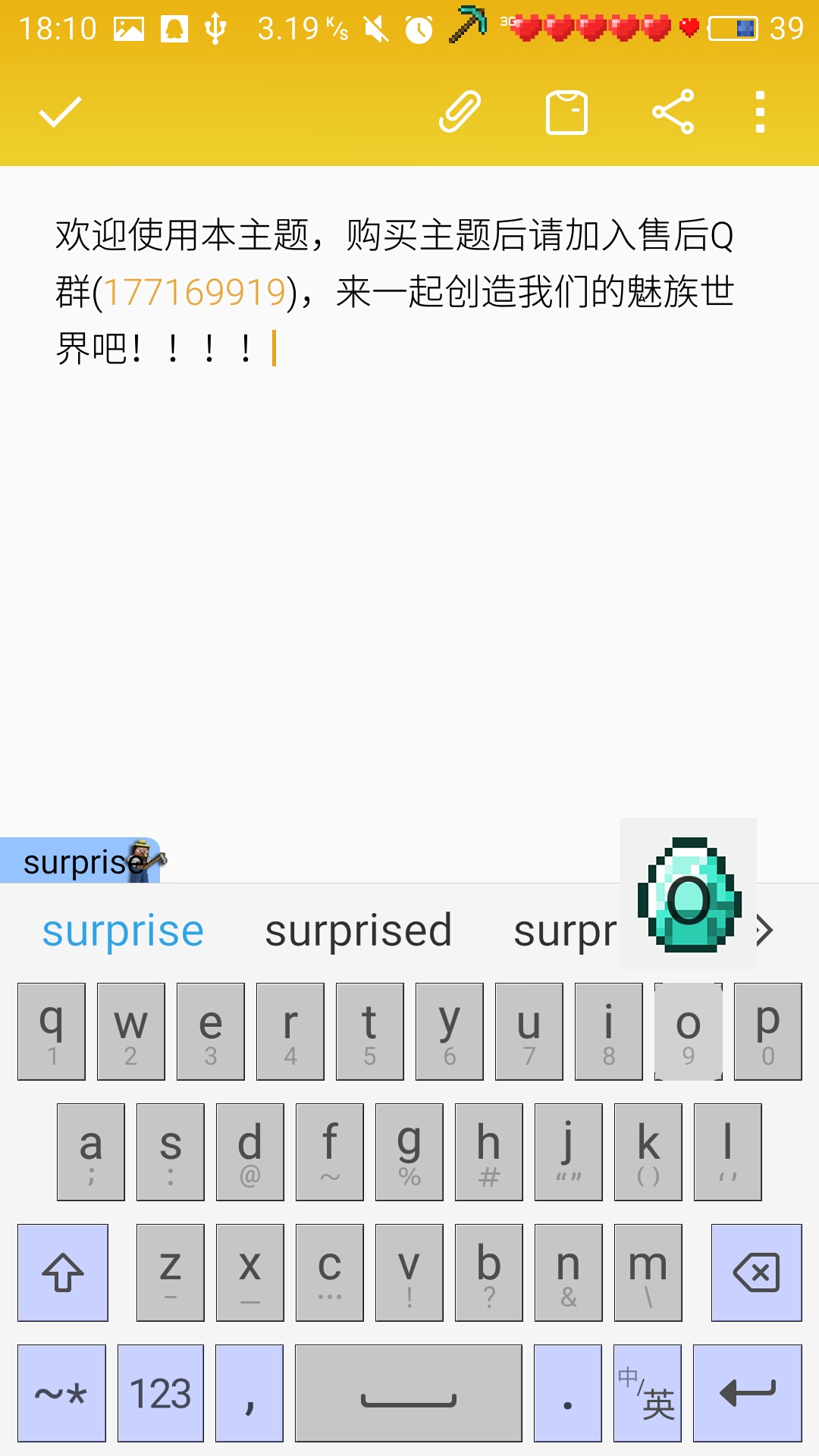Attach a file with the paperclip icon
Viewport: 819px width, 1456px height.
(x=460, y=112)
